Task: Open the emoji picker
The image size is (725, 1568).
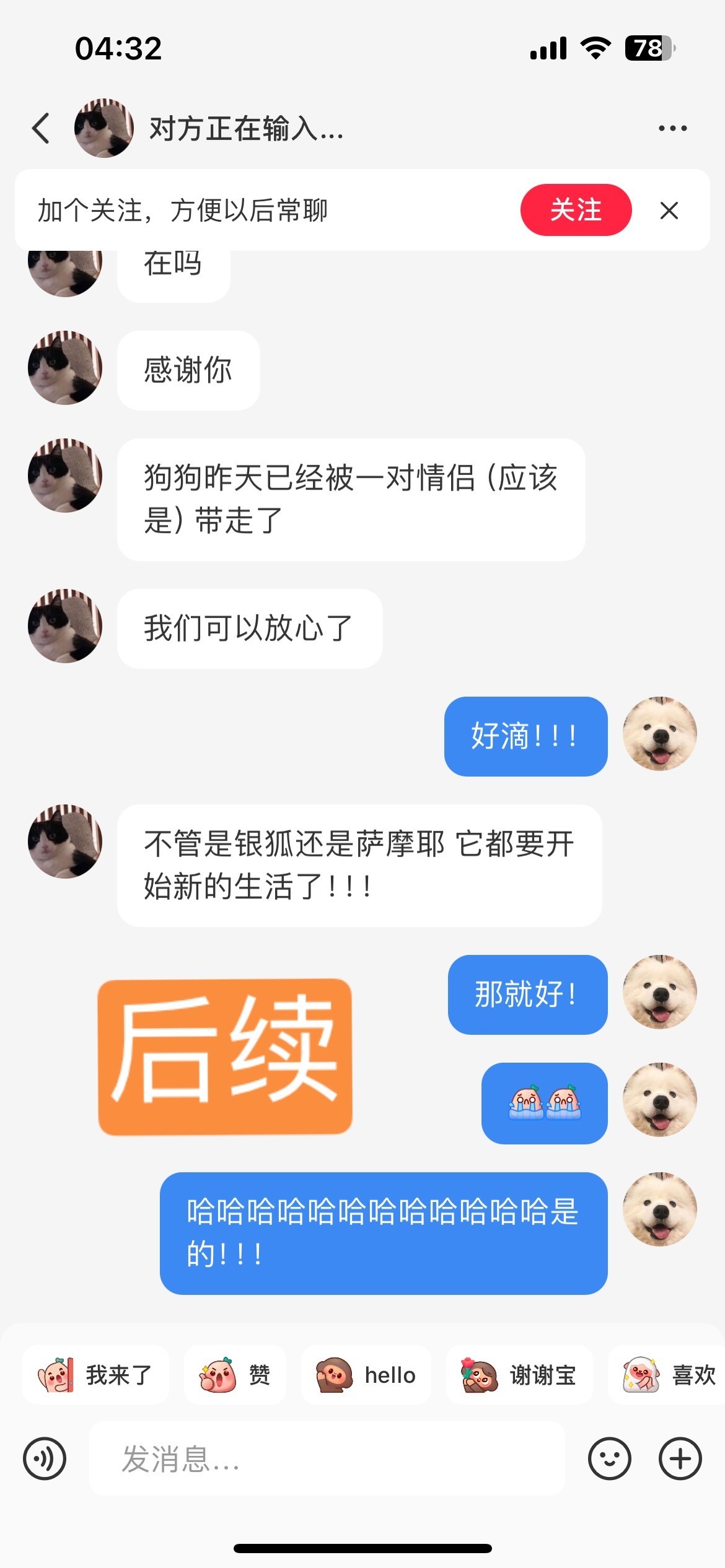Action: [610, 1459]
